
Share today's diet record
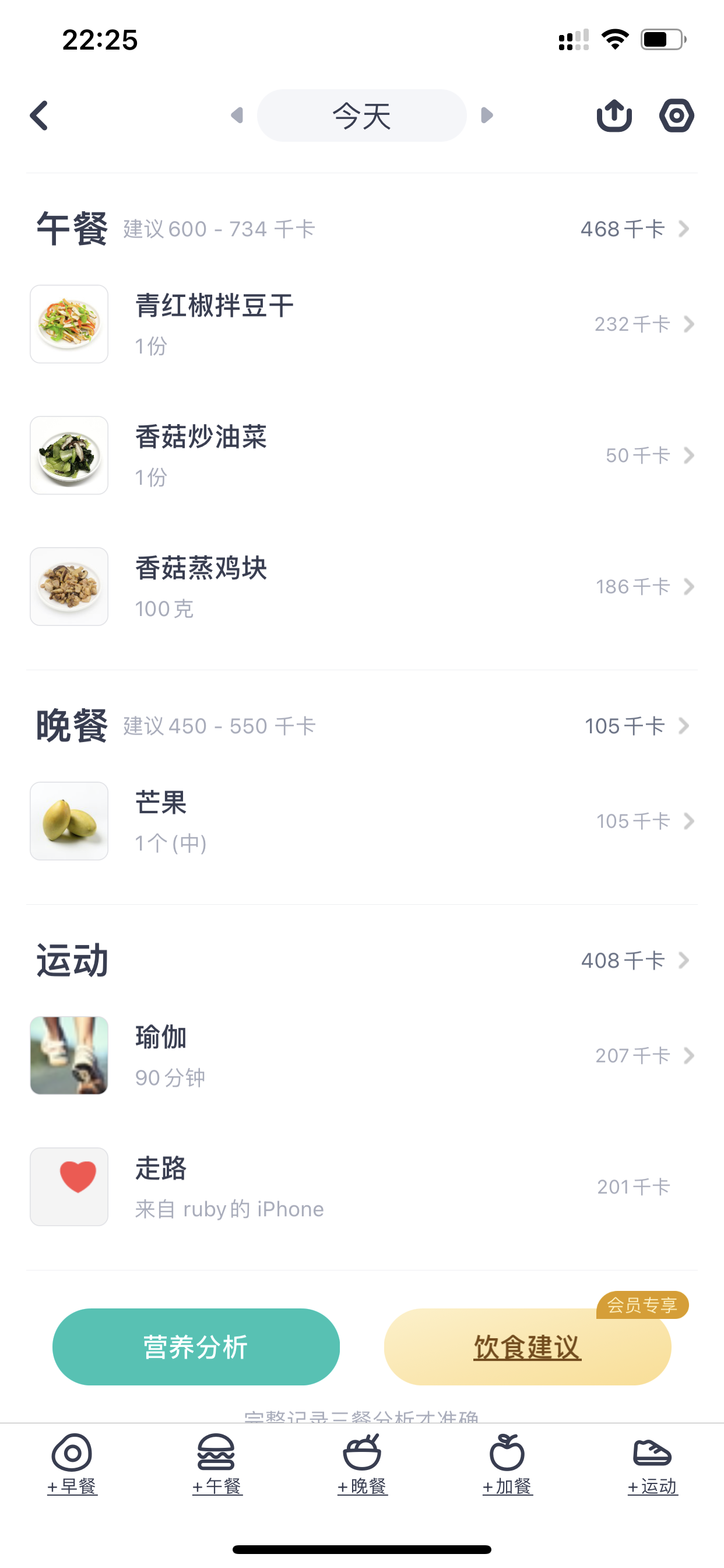click(x=614, y=116)
